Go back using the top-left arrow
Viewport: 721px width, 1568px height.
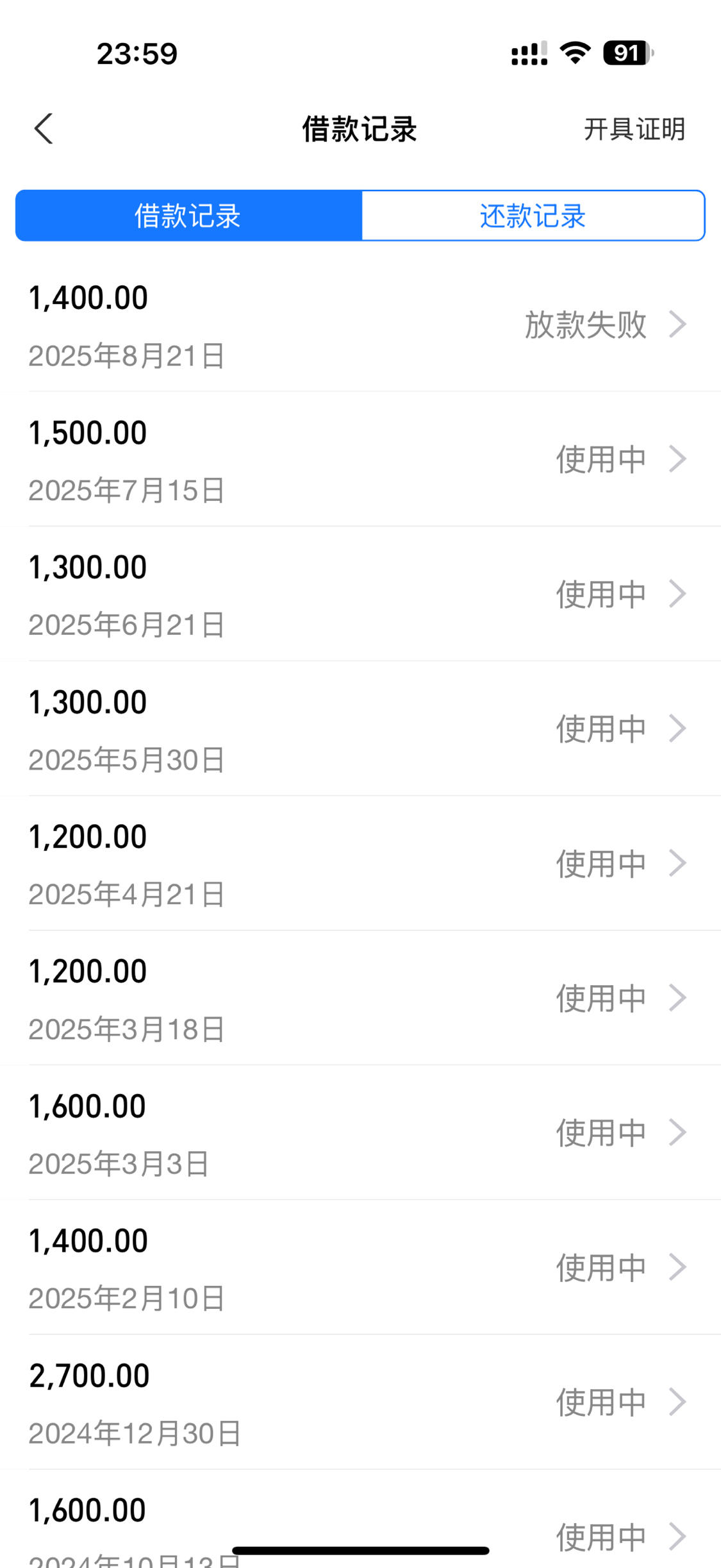(44, 129)
